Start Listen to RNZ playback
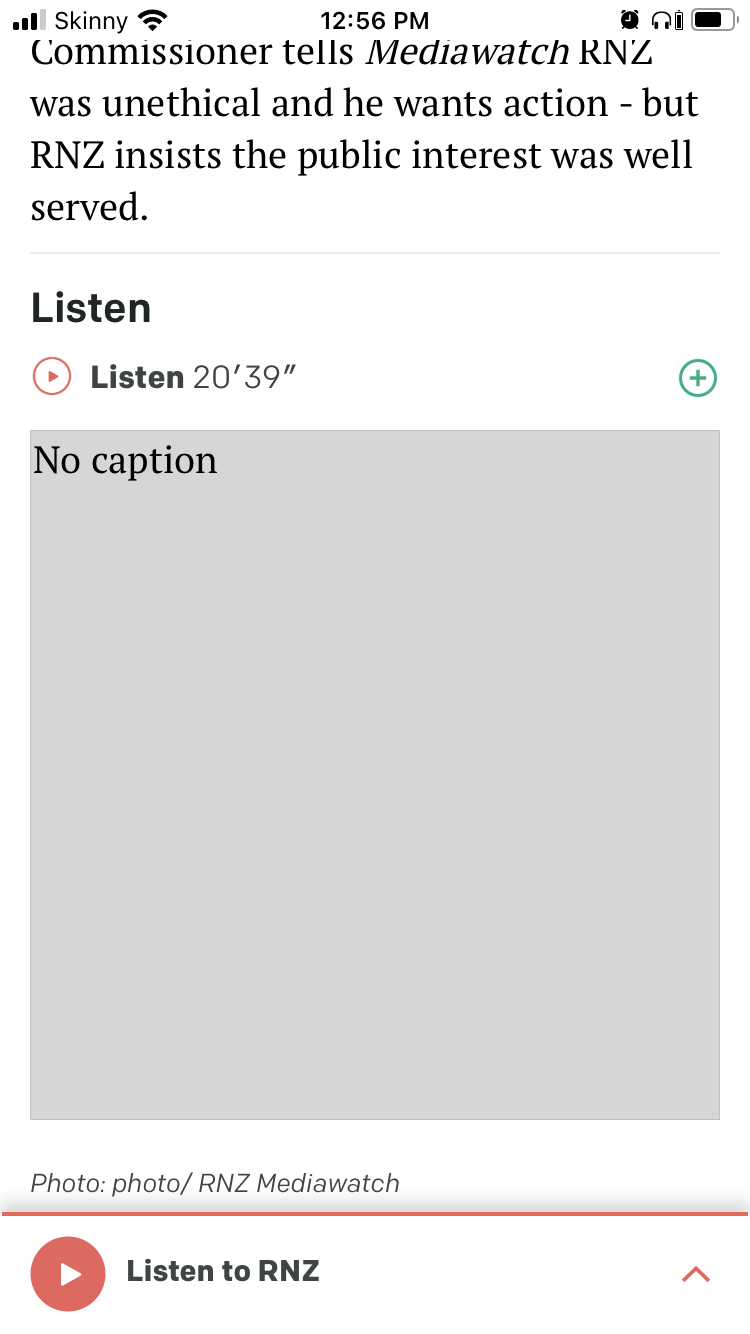The height and width of the screenshot is (1334, 750). pyautogui.click(x=68, y=1273)
